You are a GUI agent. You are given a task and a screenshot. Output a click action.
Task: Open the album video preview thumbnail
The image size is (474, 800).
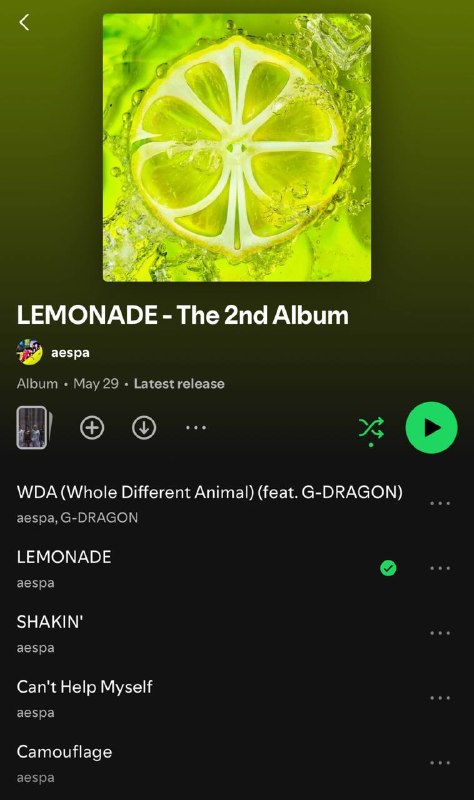(x=34, y=428)
